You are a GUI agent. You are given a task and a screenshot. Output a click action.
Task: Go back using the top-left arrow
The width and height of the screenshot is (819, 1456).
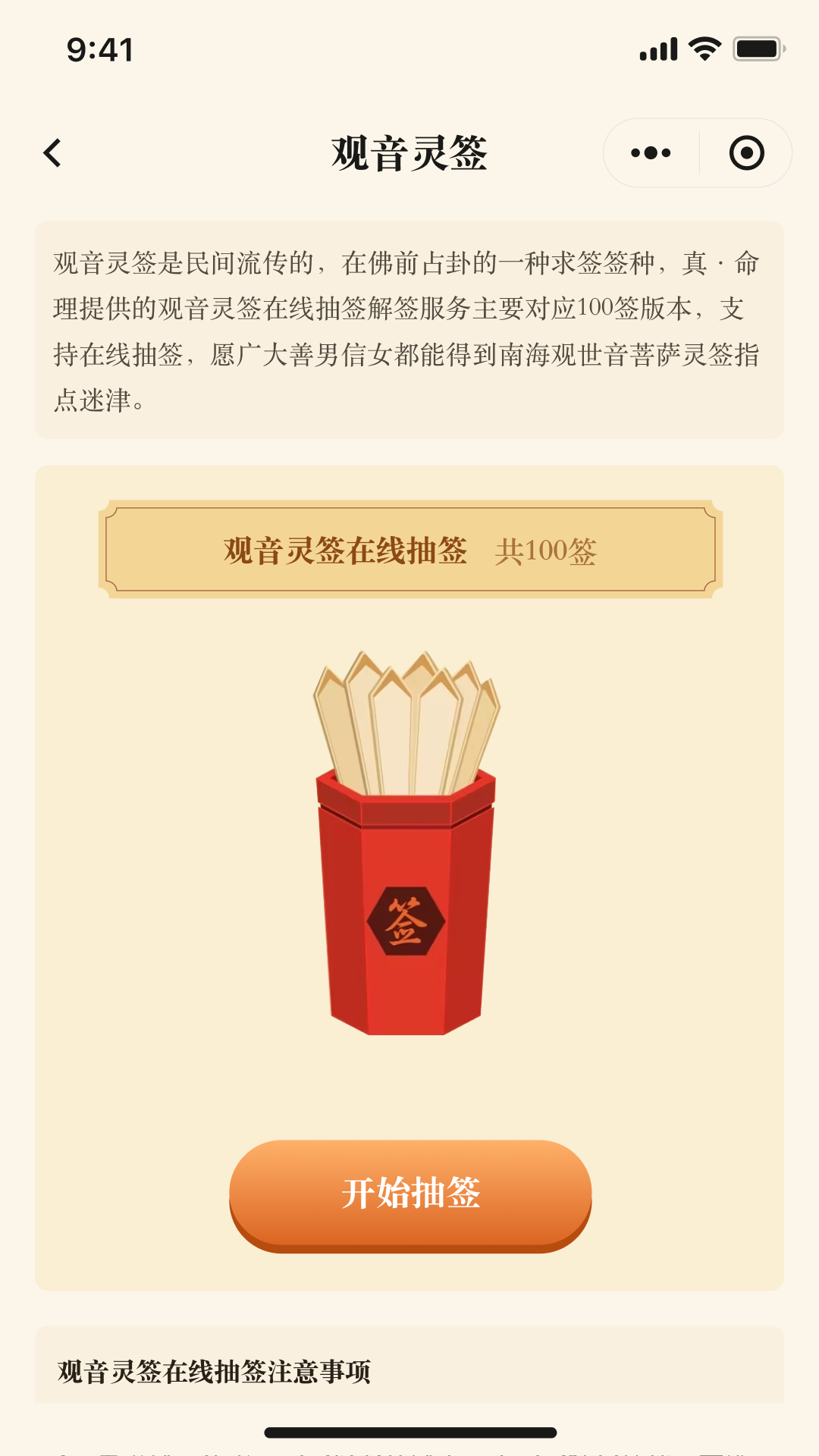coord(52,153)
